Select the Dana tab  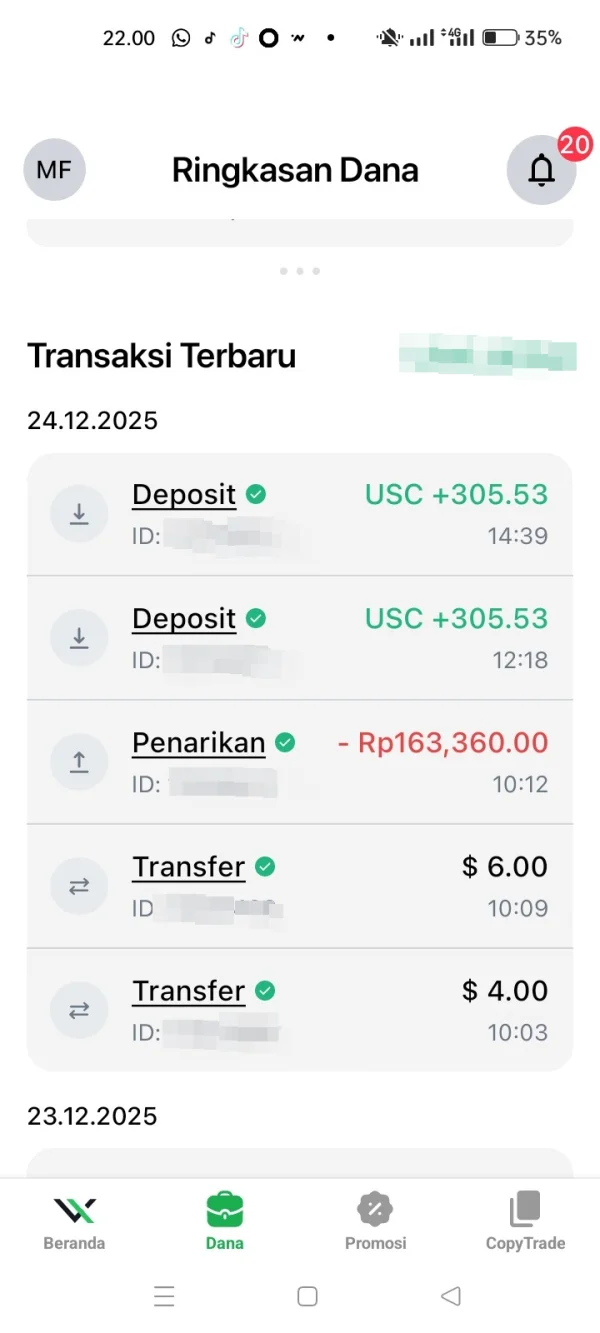pos(225,1223)
